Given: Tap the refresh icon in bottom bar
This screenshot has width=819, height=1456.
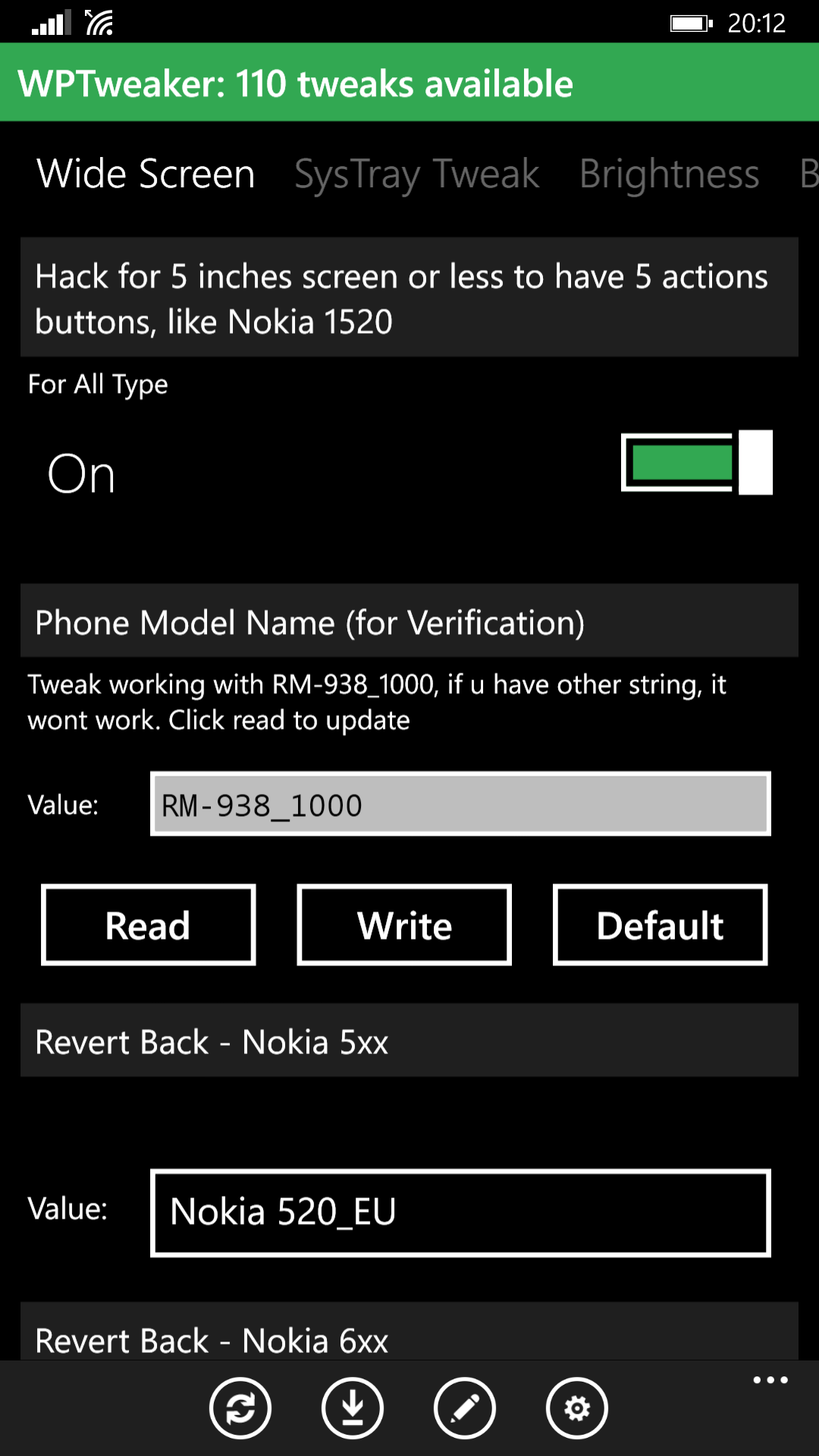Looking at the screenshot, I should (x=240, y=1408).
